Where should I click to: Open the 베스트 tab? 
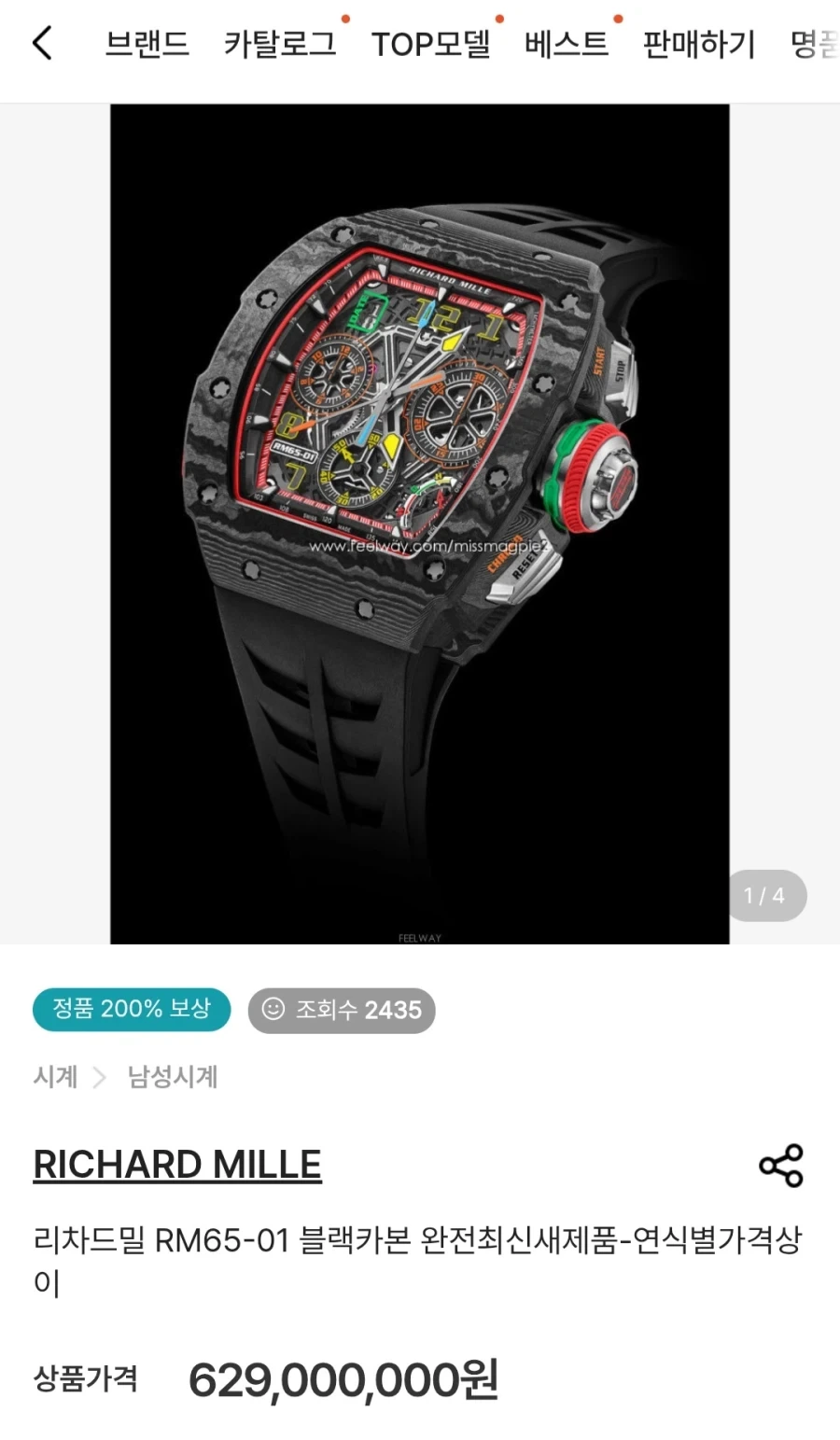coord(566,44)
